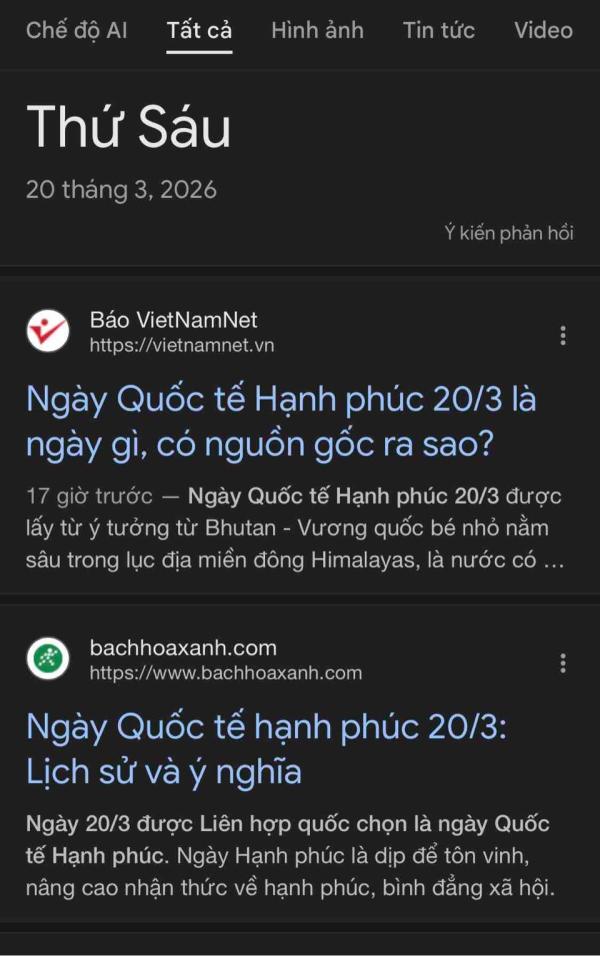Open VietNamNet article about Ngày Quốc tế Hạnh phúc
600x956 pixels.
(x=280, y=421)
